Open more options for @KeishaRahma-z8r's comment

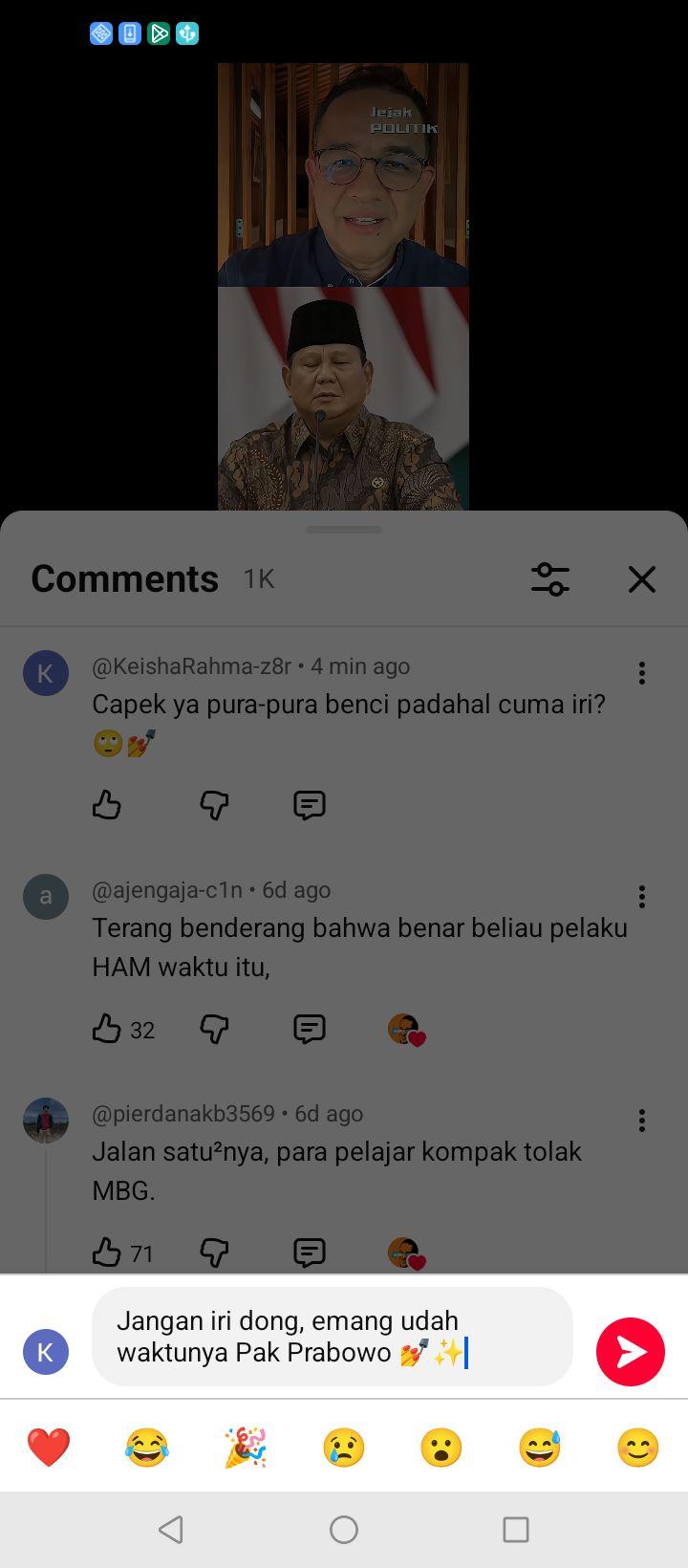coord(642,673)
